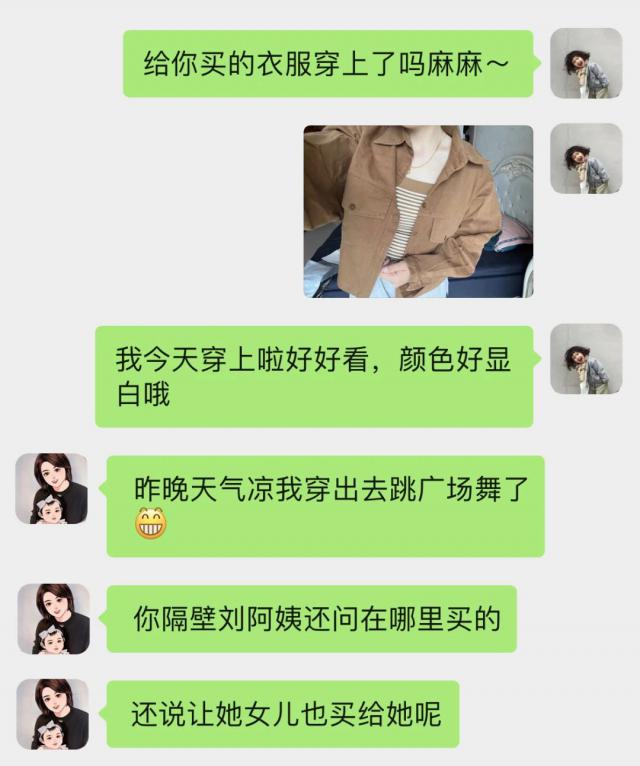The image size is (640, 766).
Task: Open profile avatar beside "你隔壁刘阿姨还问在哪里买的"
Action: click(x=52, y=619)
